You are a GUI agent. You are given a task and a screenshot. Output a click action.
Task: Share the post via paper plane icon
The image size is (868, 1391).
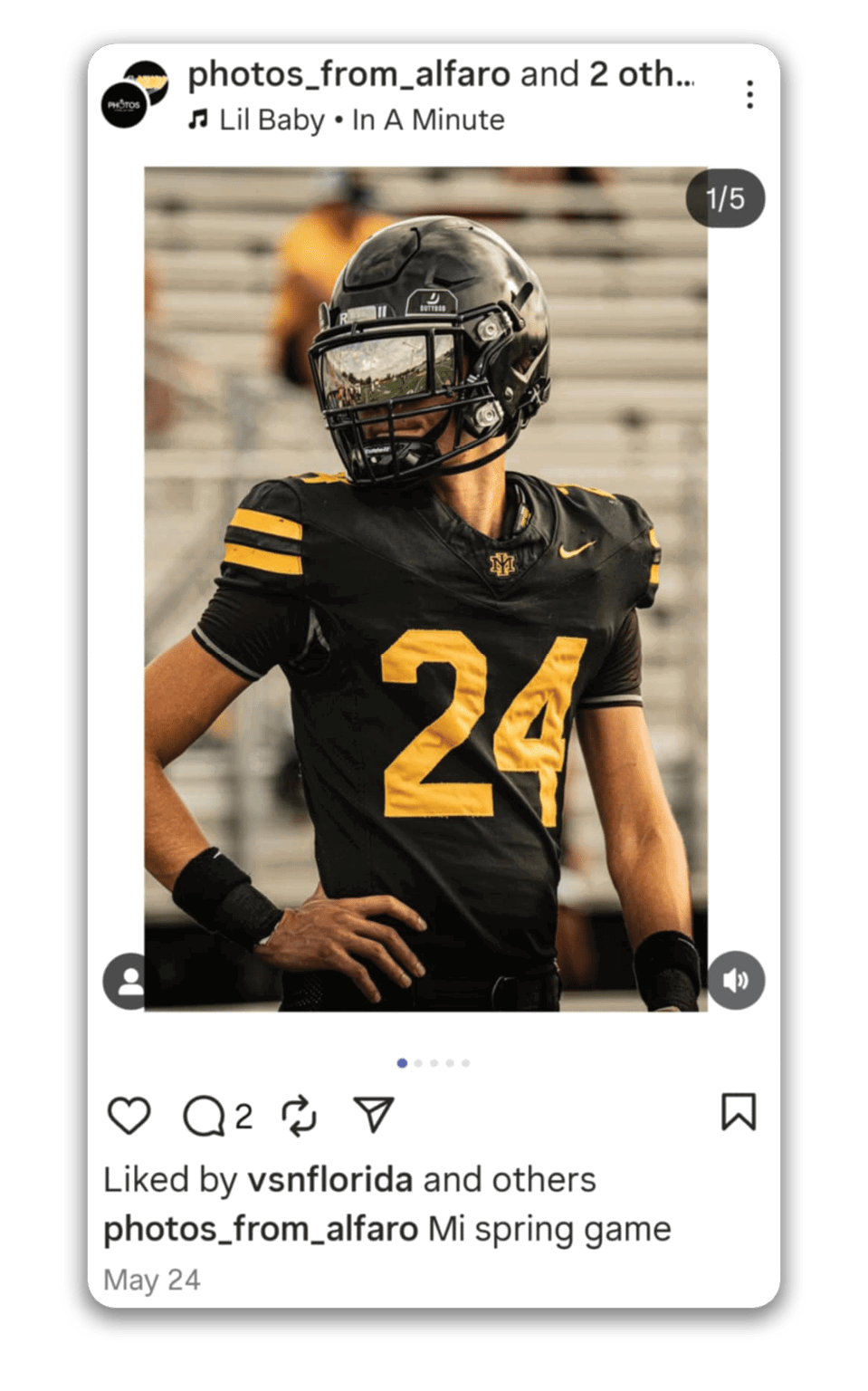[x=373, y=1115]
